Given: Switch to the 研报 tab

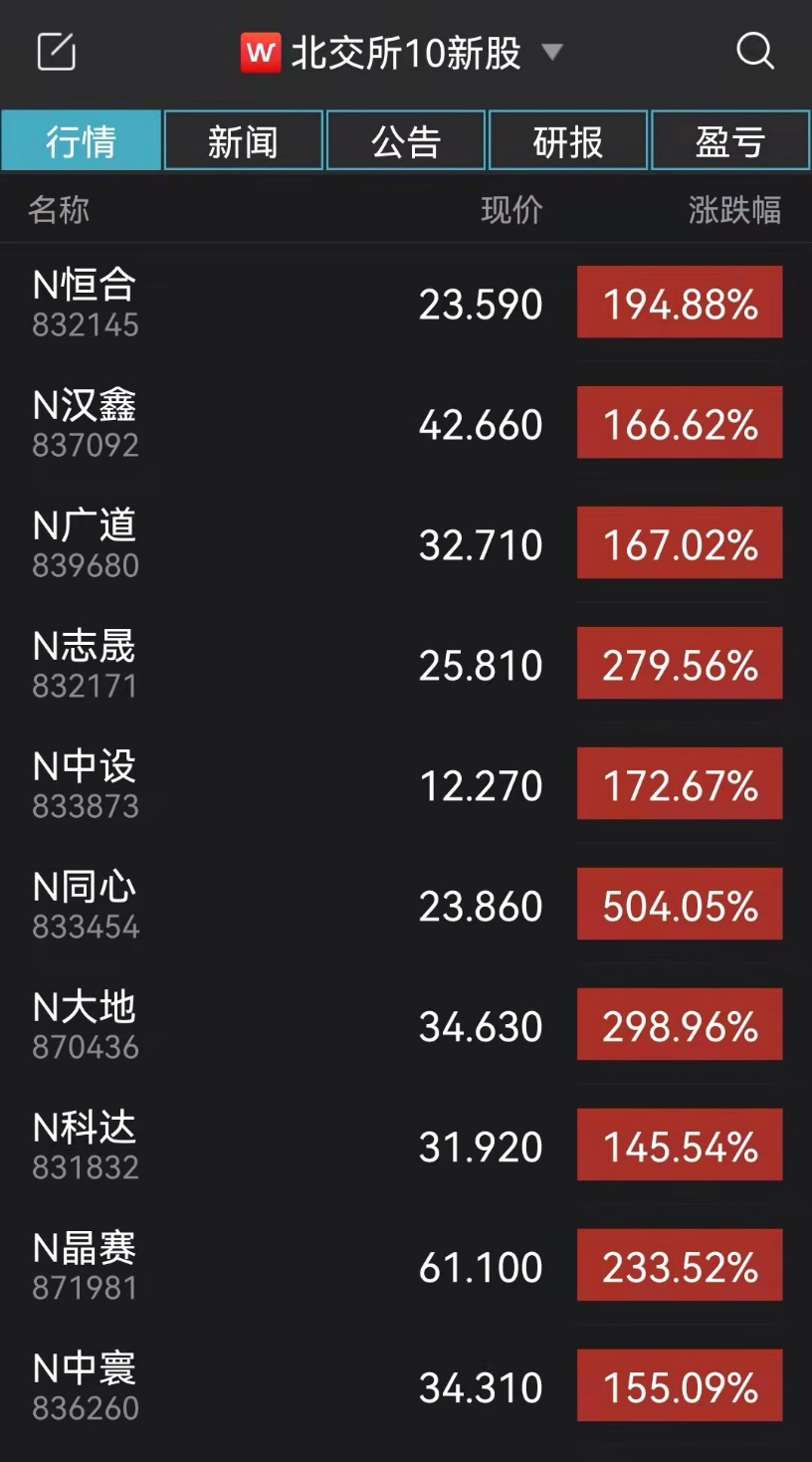Looking at the screenshot, I should point(568,141).
